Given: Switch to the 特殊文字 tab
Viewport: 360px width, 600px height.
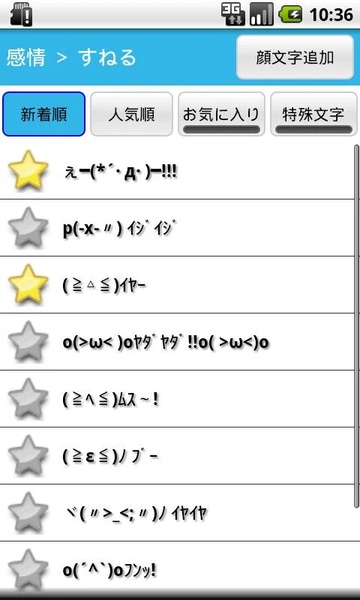Looking at the screenshot, I should [313, 114].
